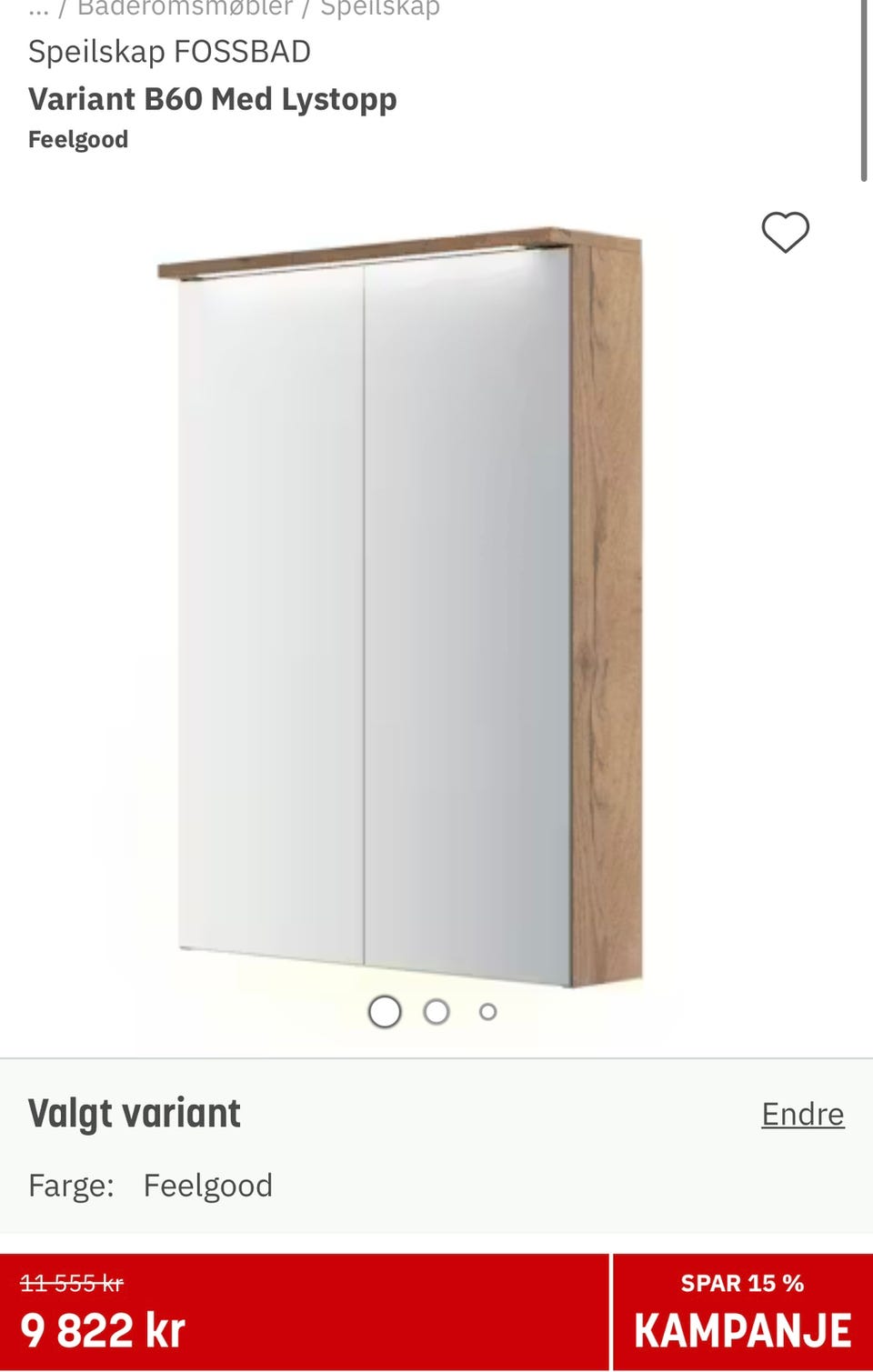Click the SPAR 15 % label
873x1372 pixels.
742,1285
